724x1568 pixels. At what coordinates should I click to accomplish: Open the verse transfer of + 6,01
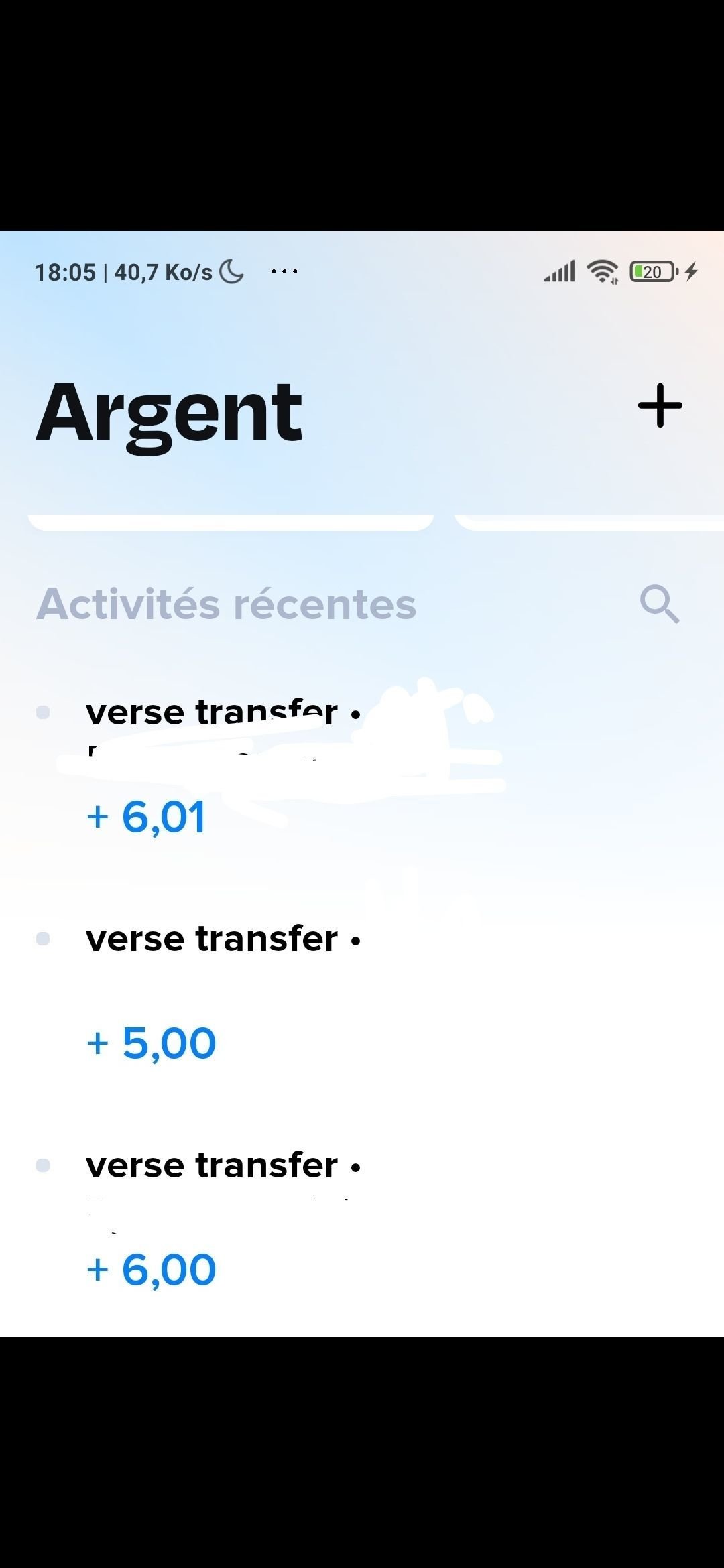pyautogui.click(x=362, y=765)
